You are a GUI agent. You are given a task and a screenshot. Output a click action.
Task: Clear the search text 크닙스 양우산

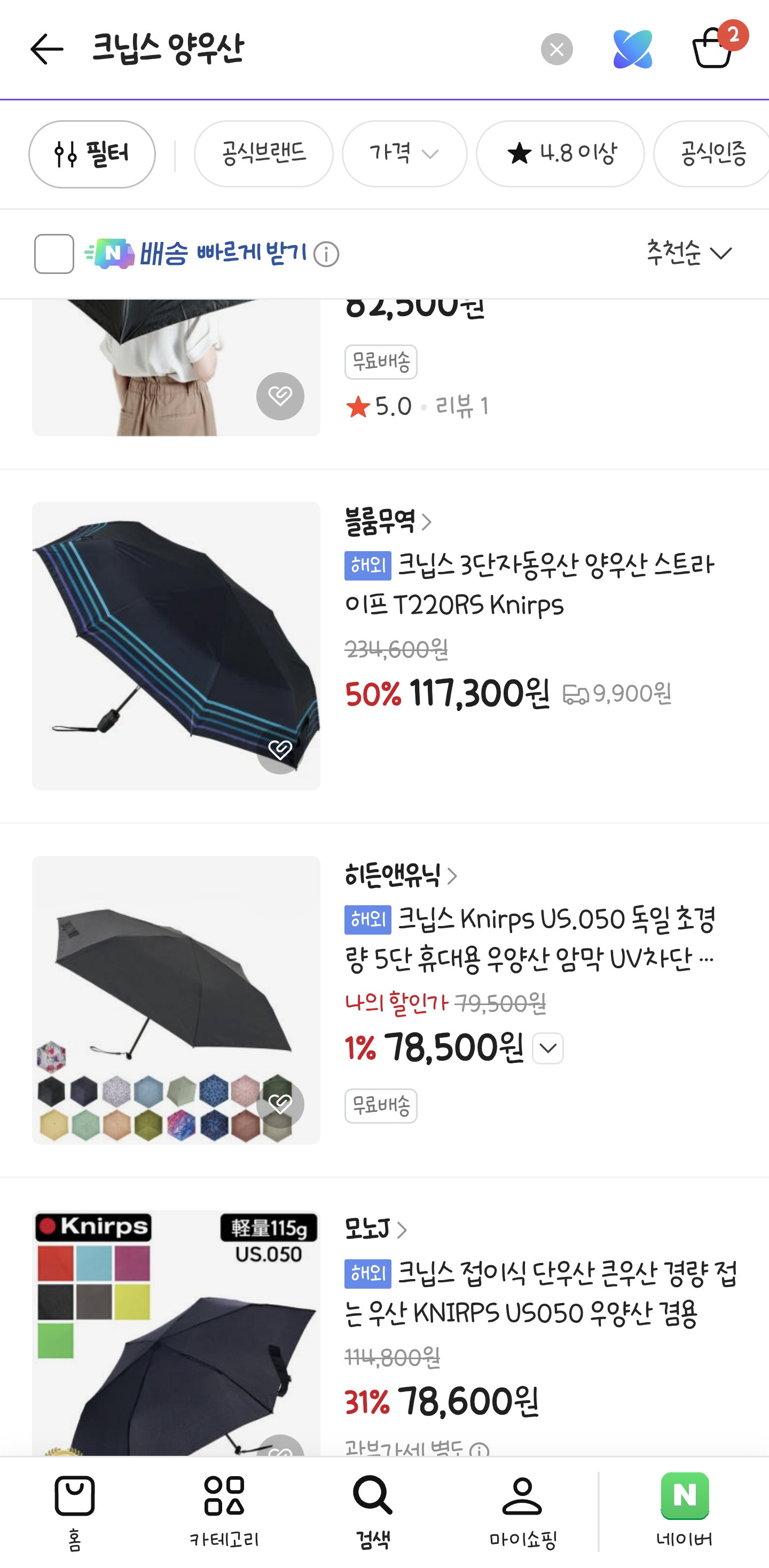[556, 49]
